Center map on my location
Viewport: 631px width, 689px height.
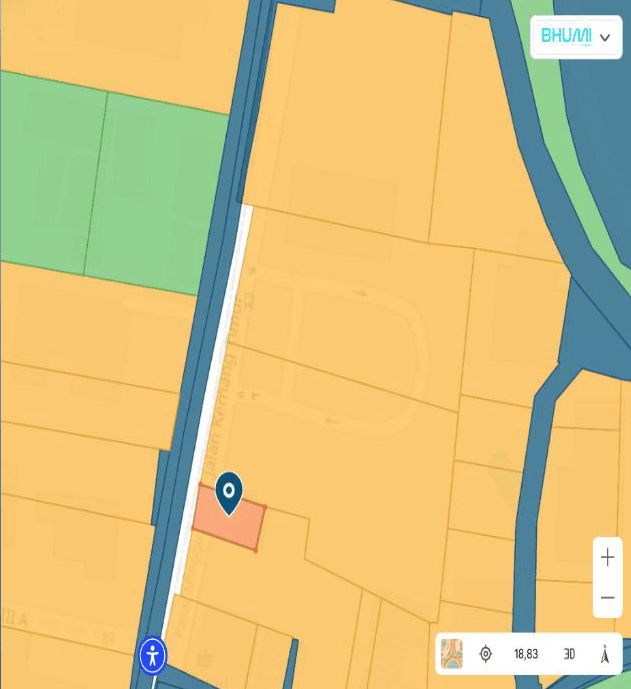click(486, 654)
